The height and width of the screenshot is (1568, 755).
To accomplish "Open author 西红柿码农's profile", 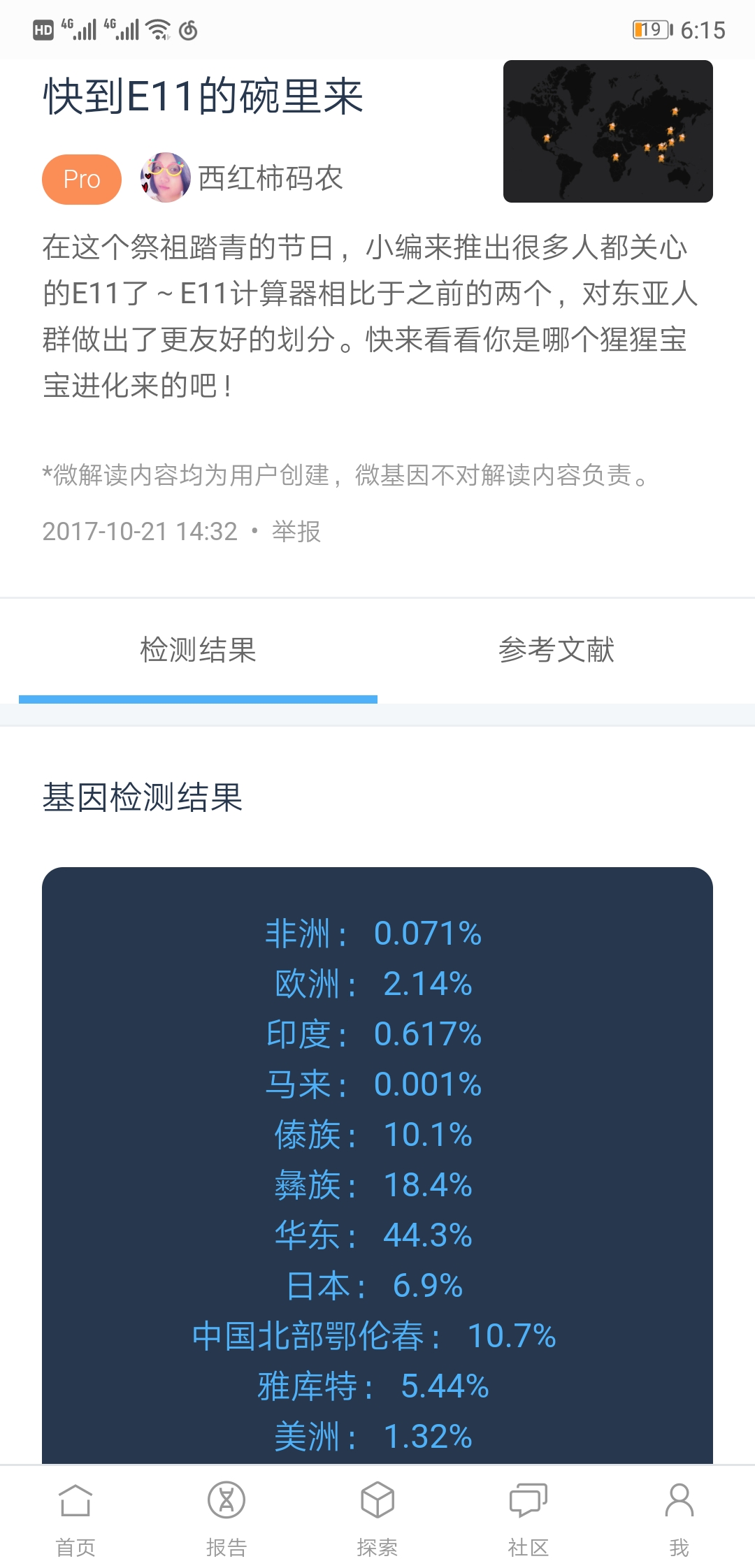I will (x=241, y=178).
